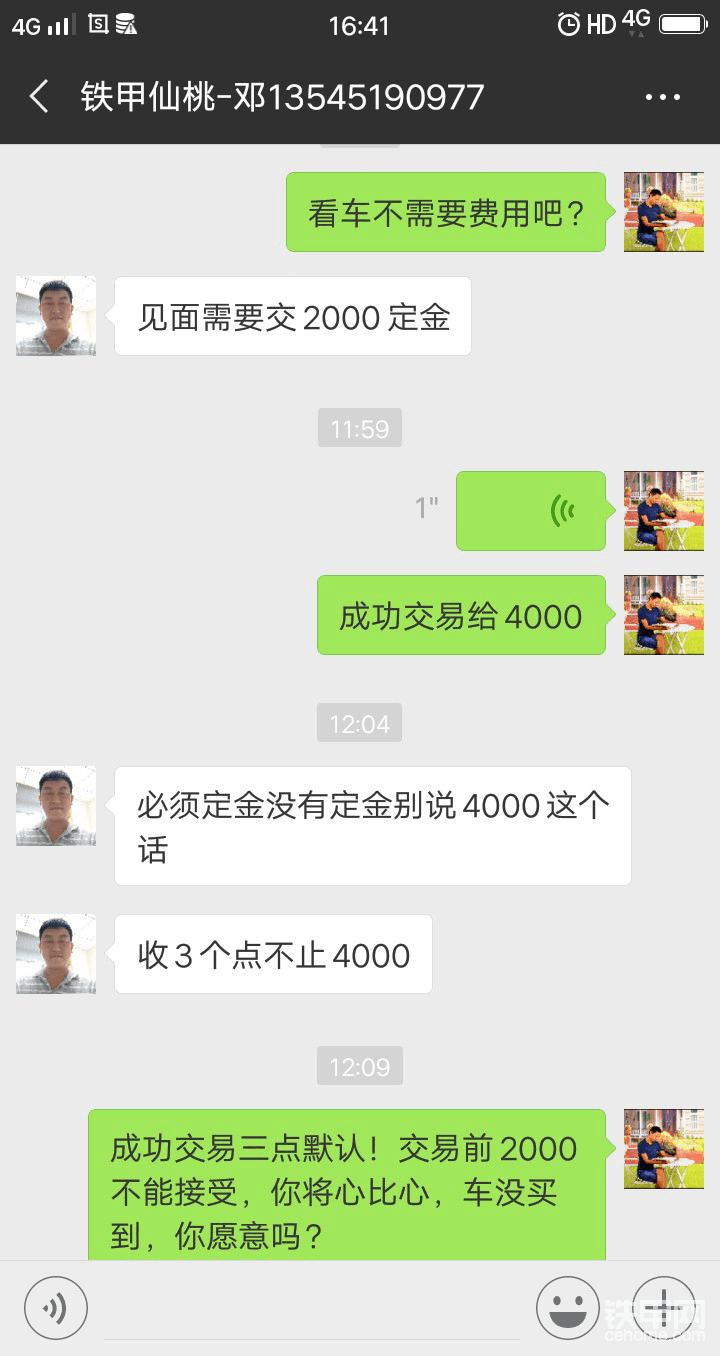Open the three-dot chat info menu
This screenshot has height=1356, width=720.
point(662,97)
